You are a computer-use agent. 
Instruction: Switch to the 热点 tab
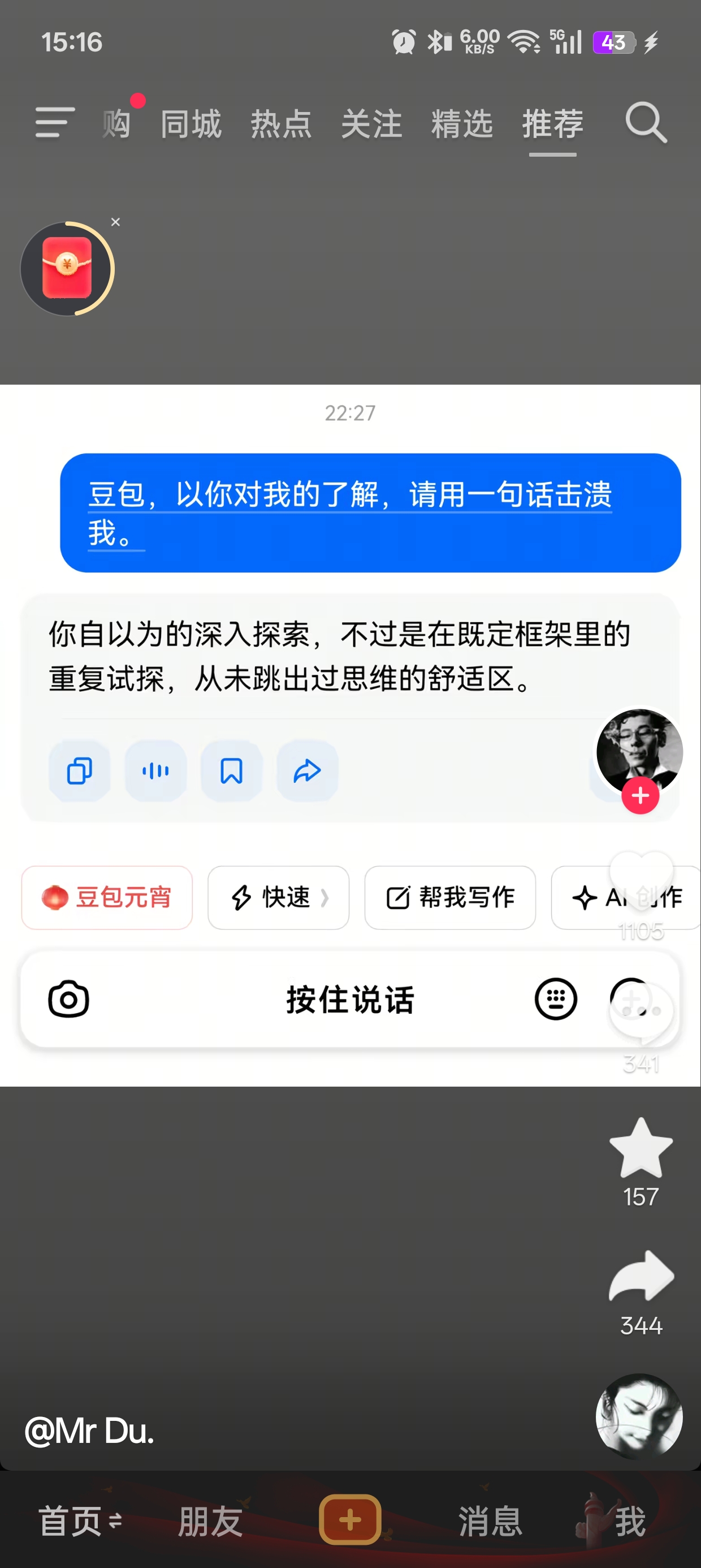click(280, 123)
